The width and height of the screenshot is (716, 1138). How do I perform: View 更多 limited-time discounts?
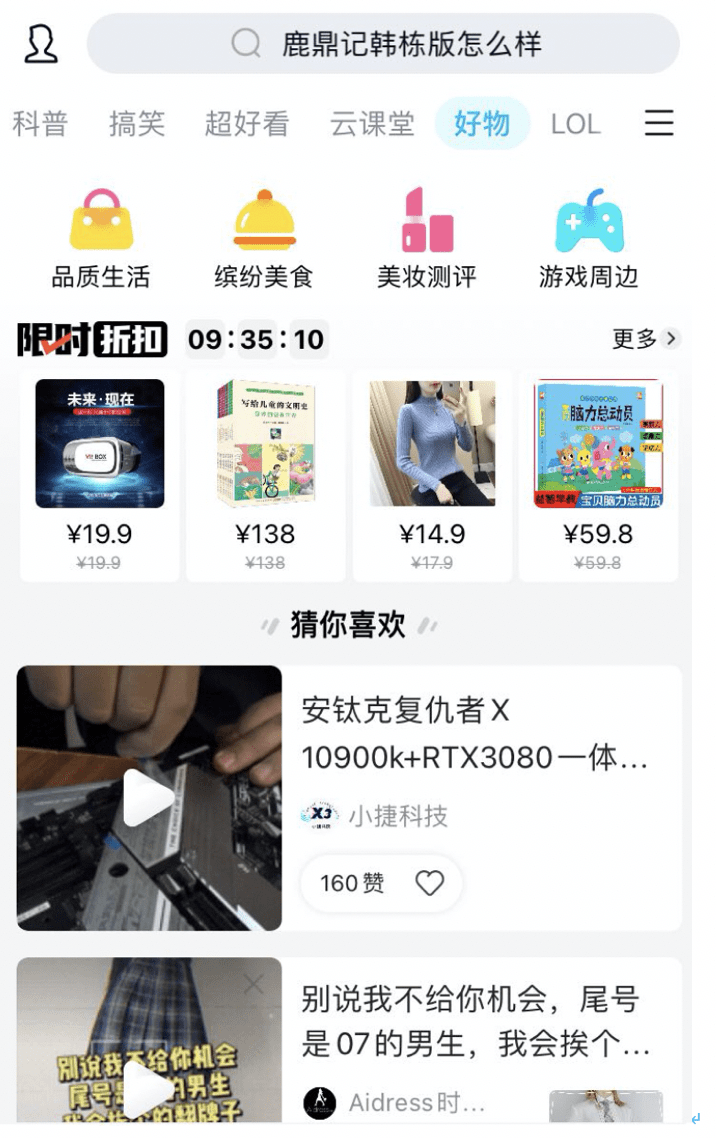(x=645, y=339)
